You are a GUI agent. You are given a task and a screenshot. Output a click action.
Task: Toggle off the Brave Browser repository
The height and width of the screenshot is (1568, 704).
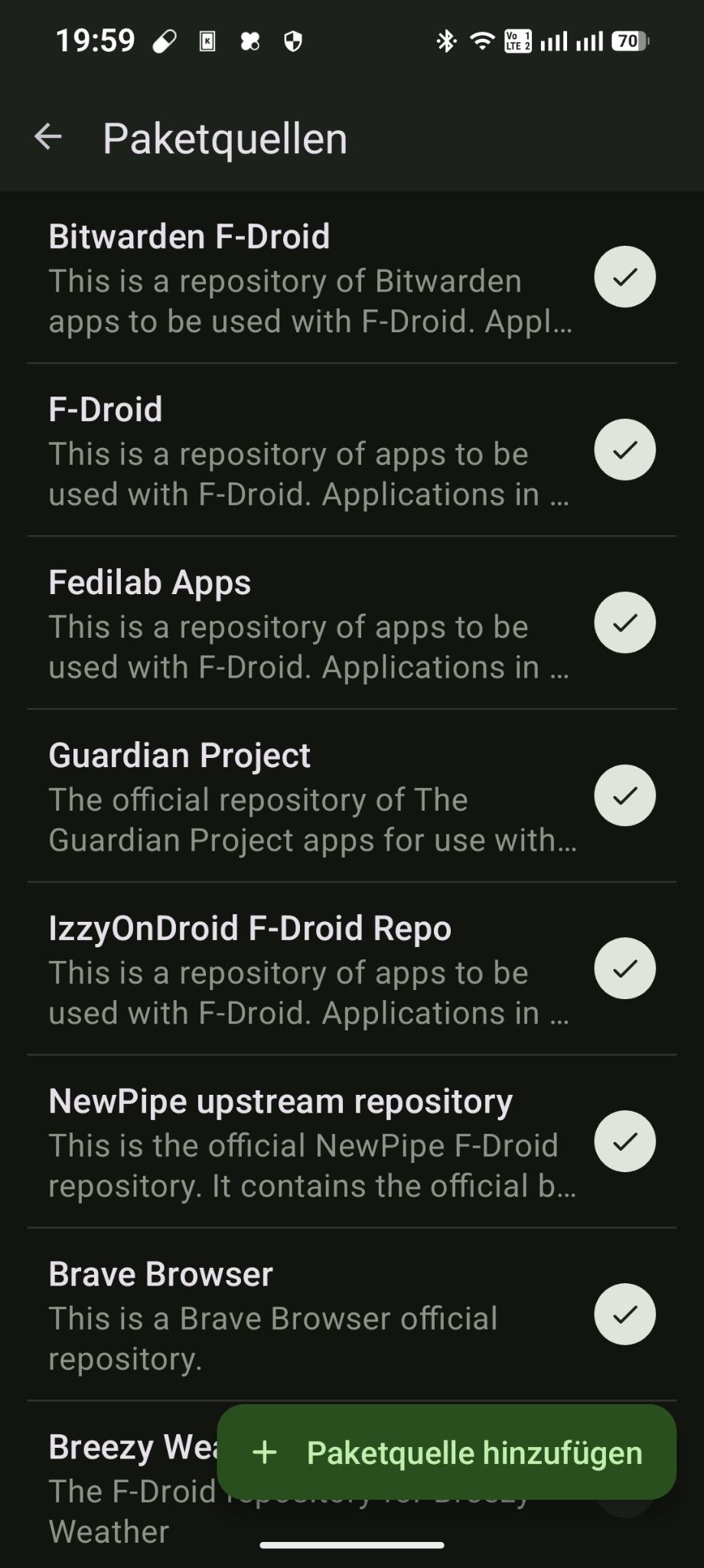click(x=625, y=1315)
